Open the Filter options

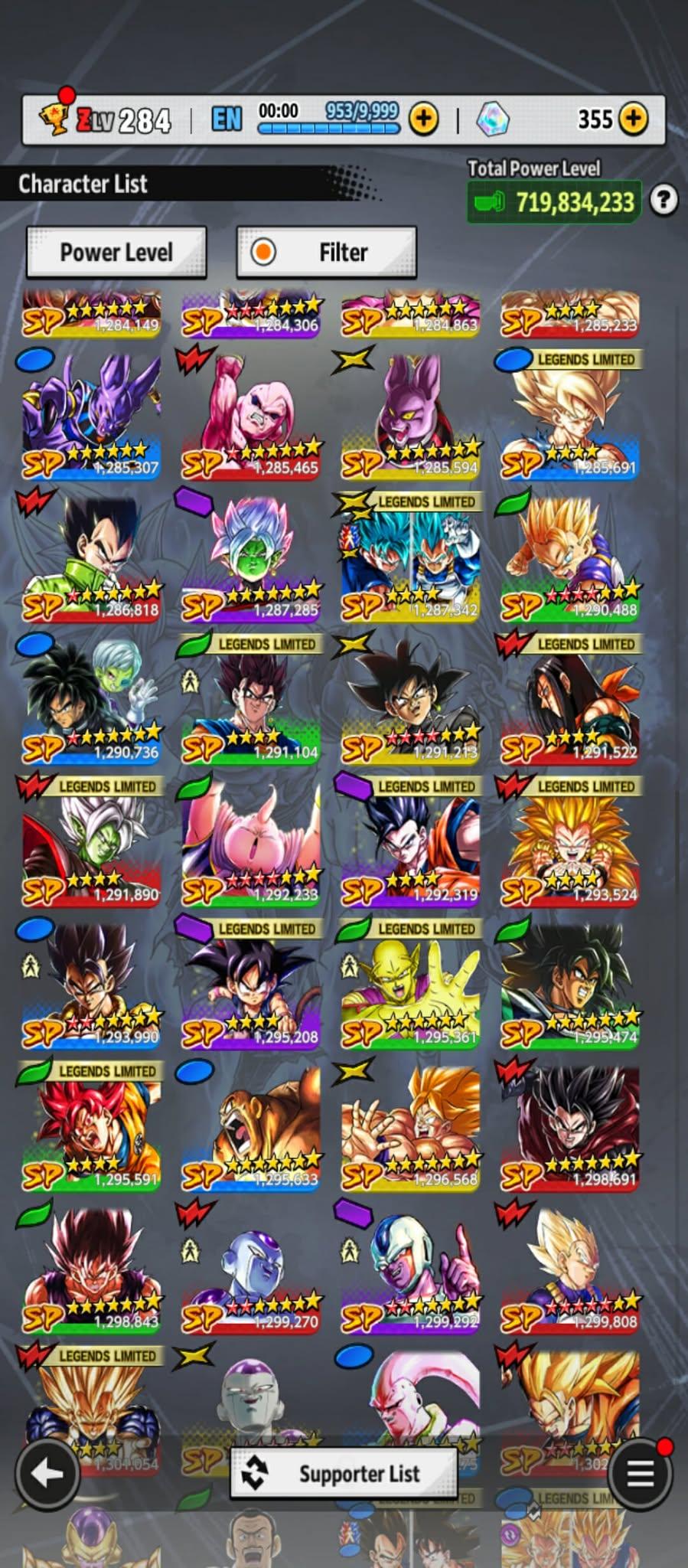coord(327,252)
